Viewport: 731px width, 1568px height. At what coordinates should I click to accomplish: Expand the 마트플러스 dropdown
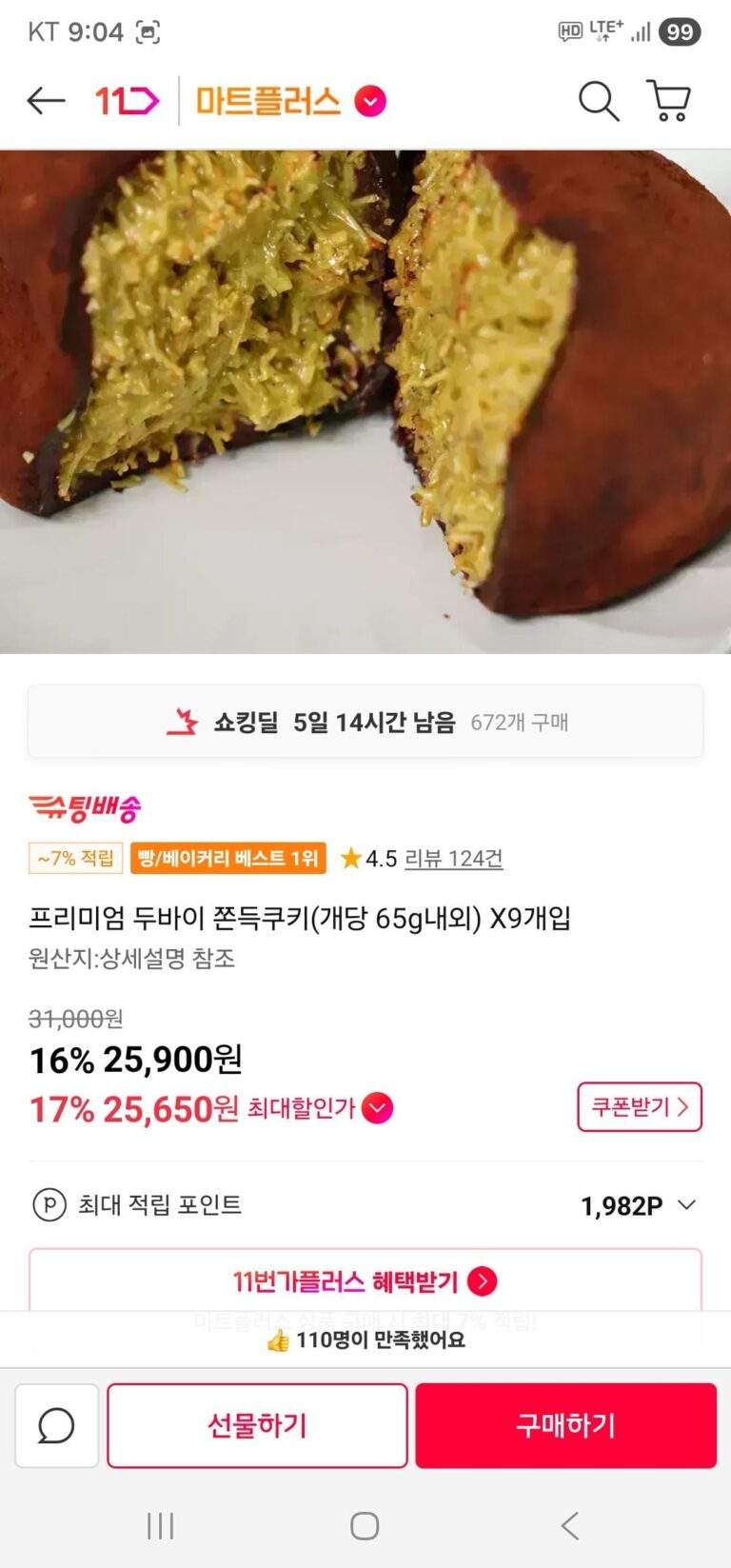point(370,101)
